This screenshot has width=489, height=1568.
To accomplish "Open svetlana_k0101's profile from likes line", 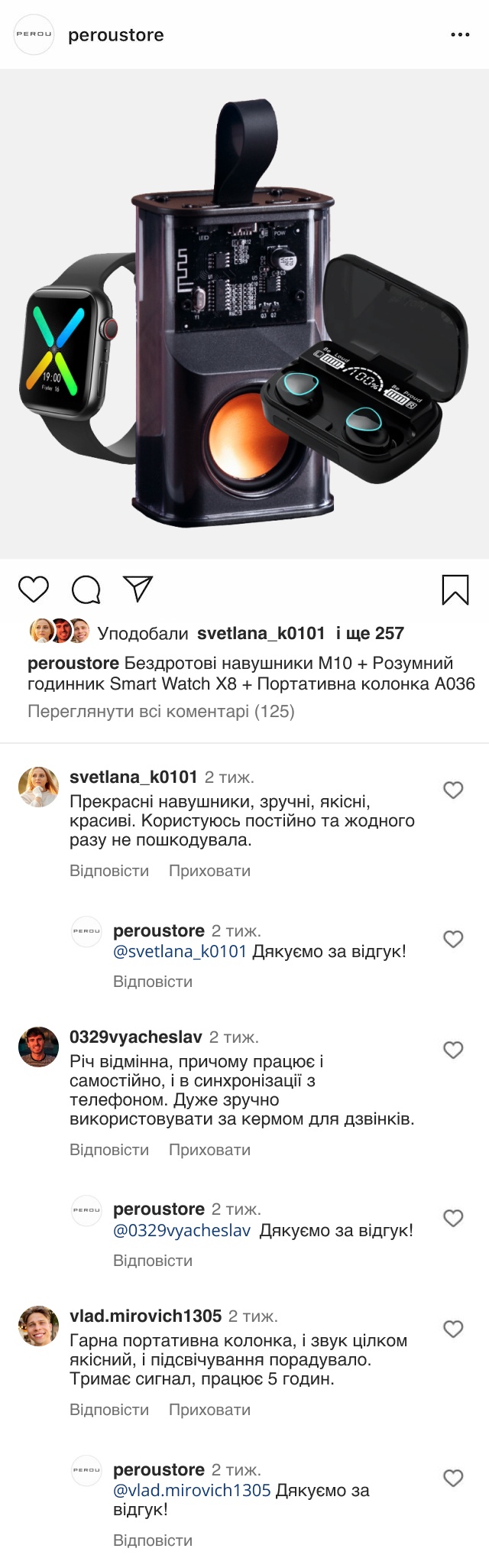I will [x=261, y=633].
